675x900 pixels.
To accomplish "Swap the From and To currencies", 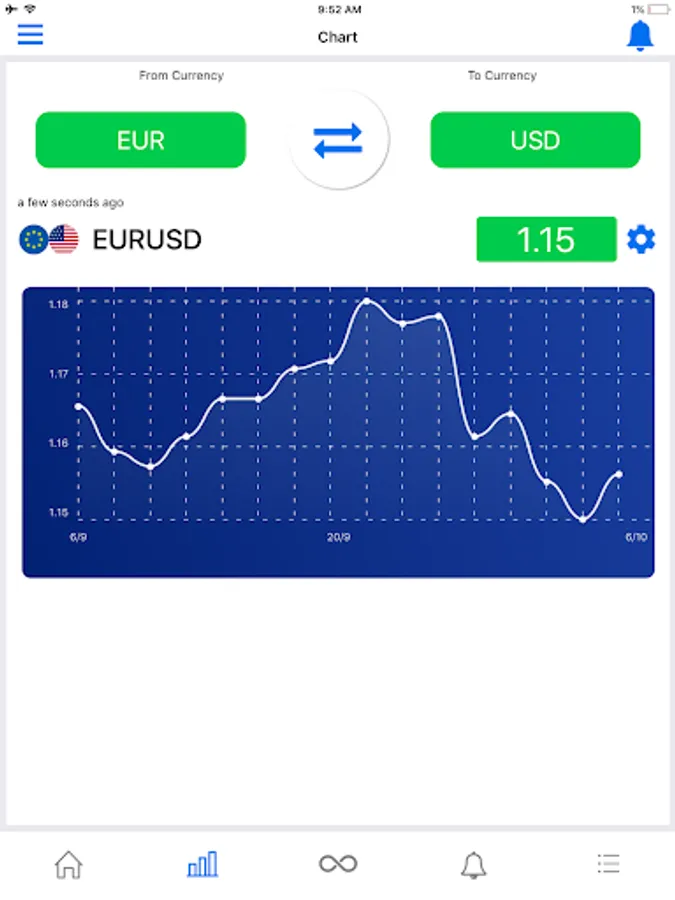I will point(338,141).
